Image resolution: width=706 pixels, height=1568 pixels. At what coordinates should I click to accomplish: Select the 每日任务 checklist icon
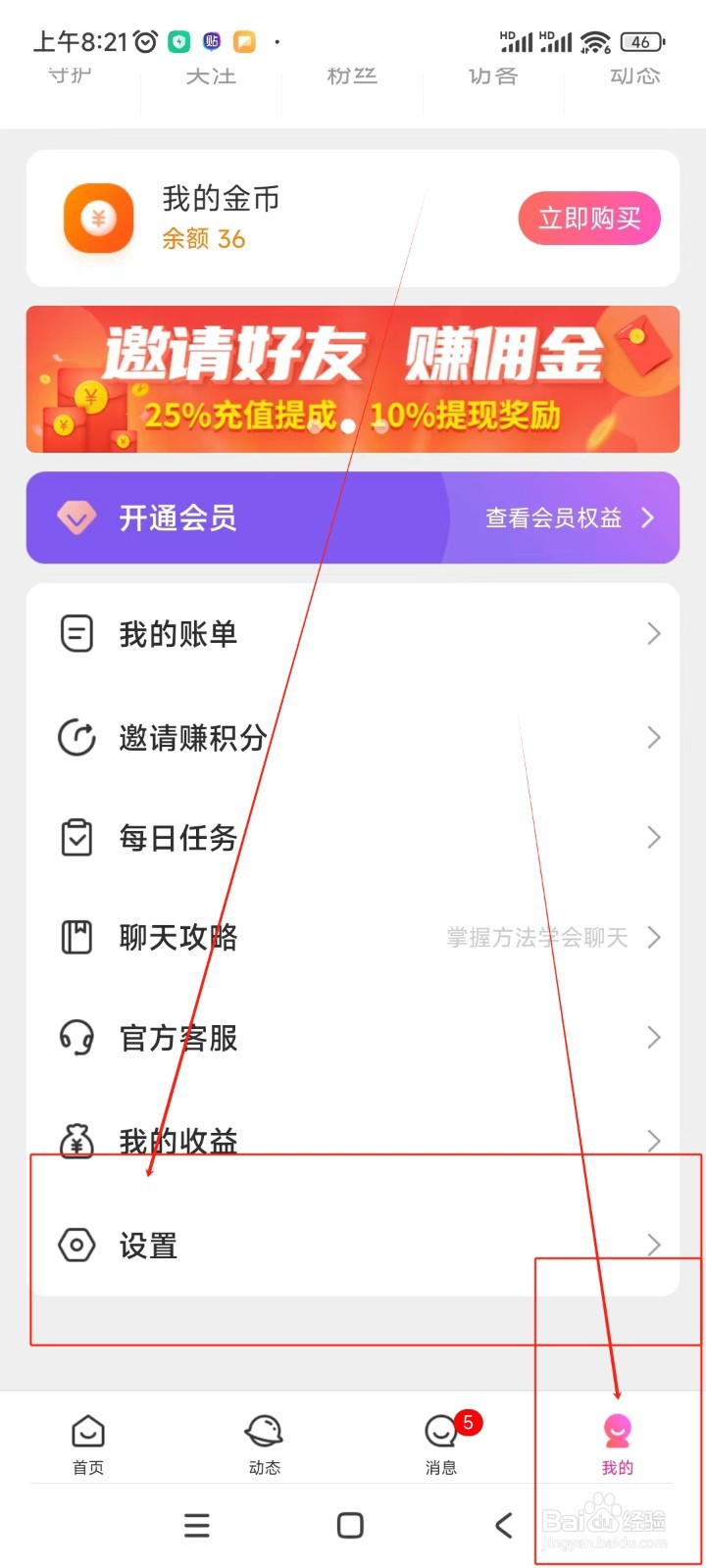coord(77,838)
